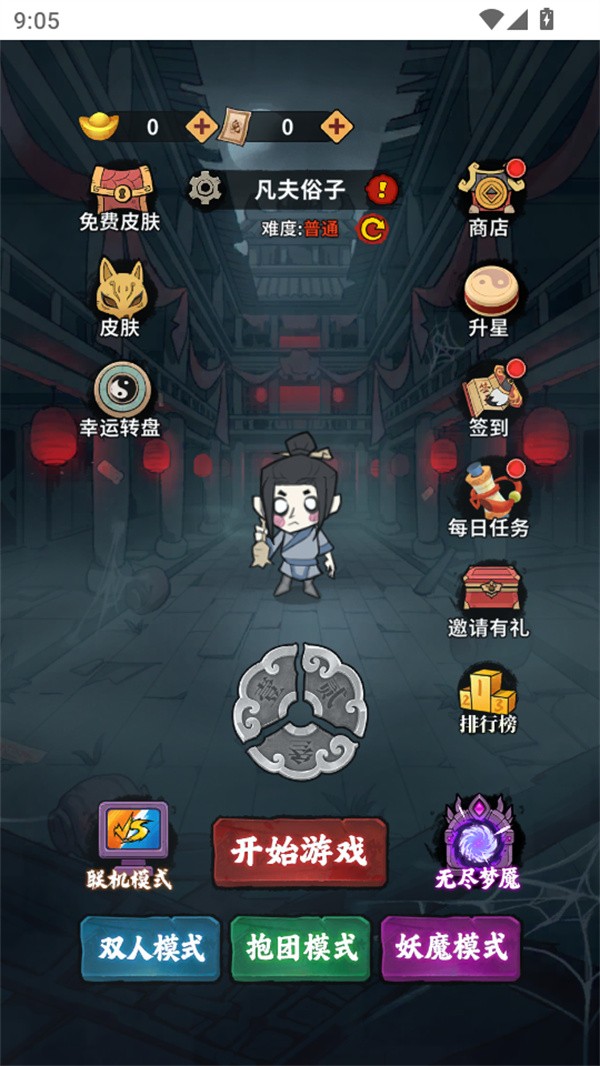Open the 邀请有礼 invite rewards
The width and height of the screenshot is (600, 1066).
pos(489,598)
